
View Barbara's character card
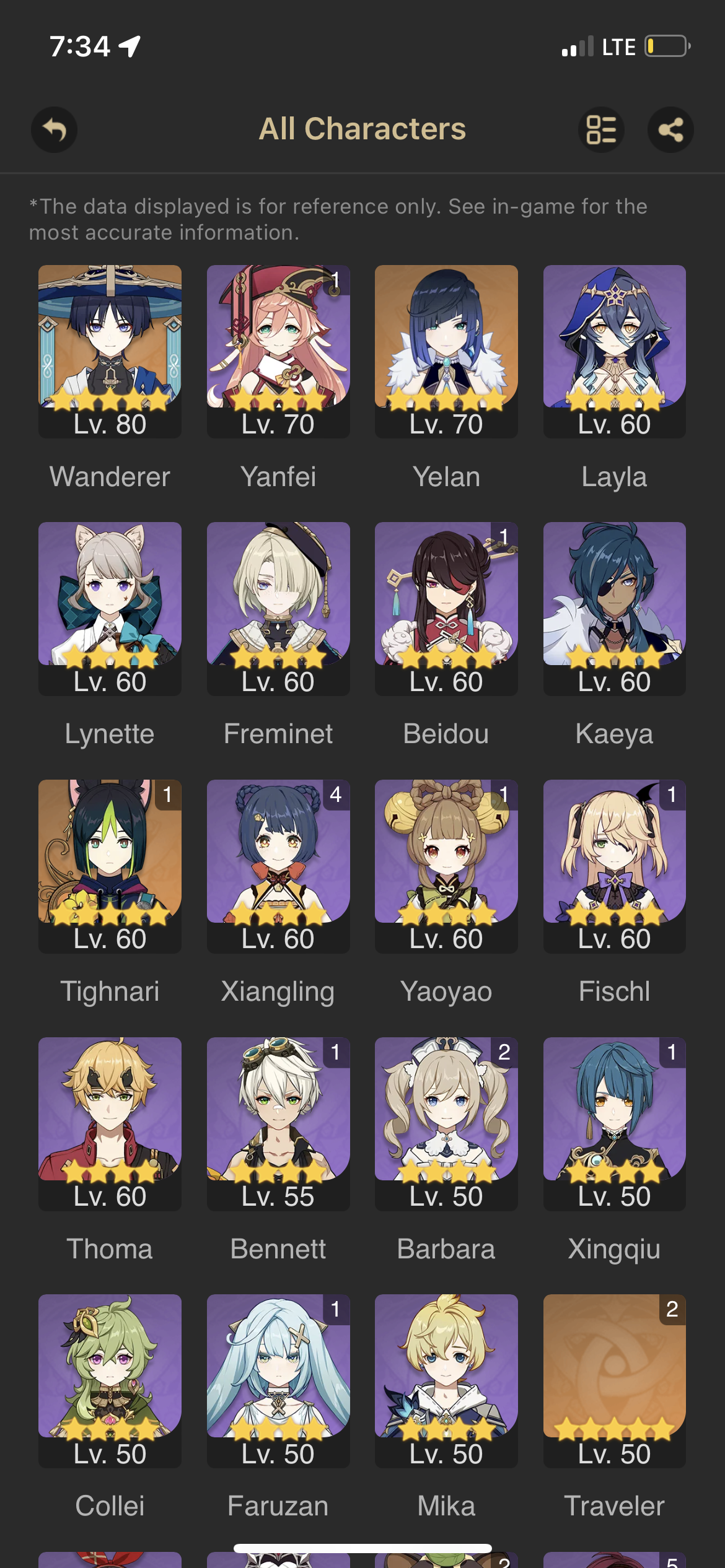(x=446, y=1123)
